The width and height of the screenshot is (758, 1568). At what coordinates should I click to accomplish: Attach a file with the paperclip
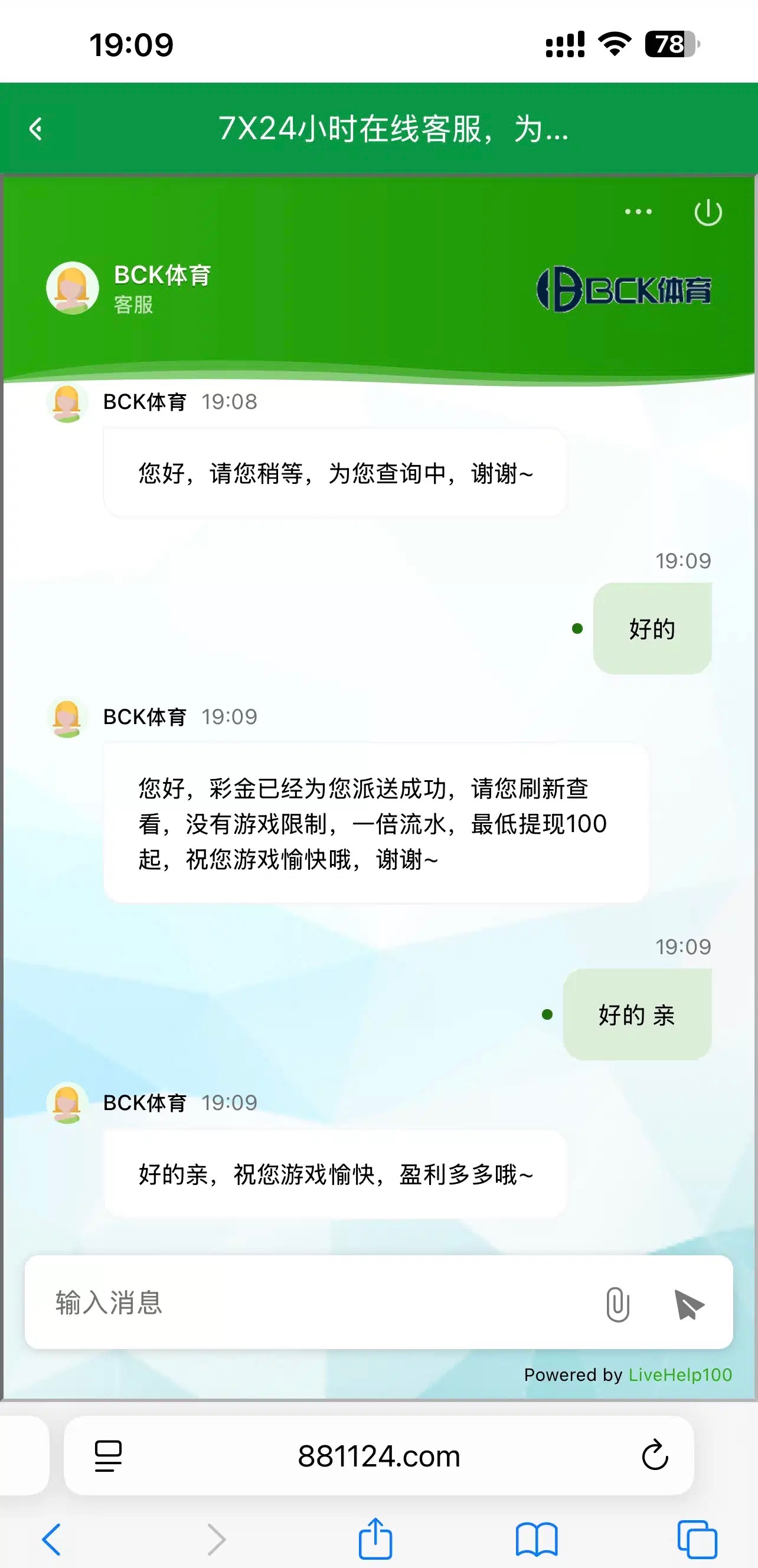pyautogui.click(x=617, y=1304)
